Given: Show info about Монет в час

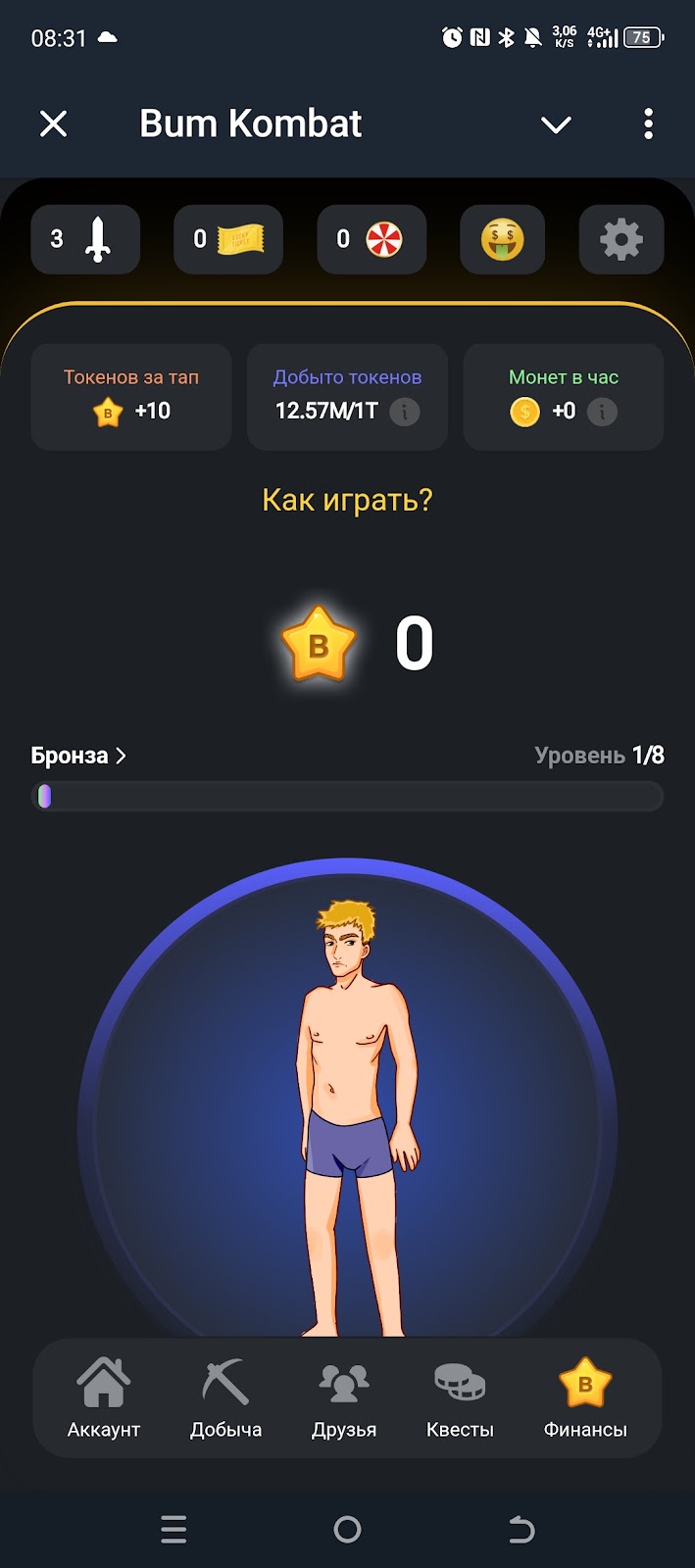Looking at the screenshot, I should pyautogui.click(x=602, y=412).
